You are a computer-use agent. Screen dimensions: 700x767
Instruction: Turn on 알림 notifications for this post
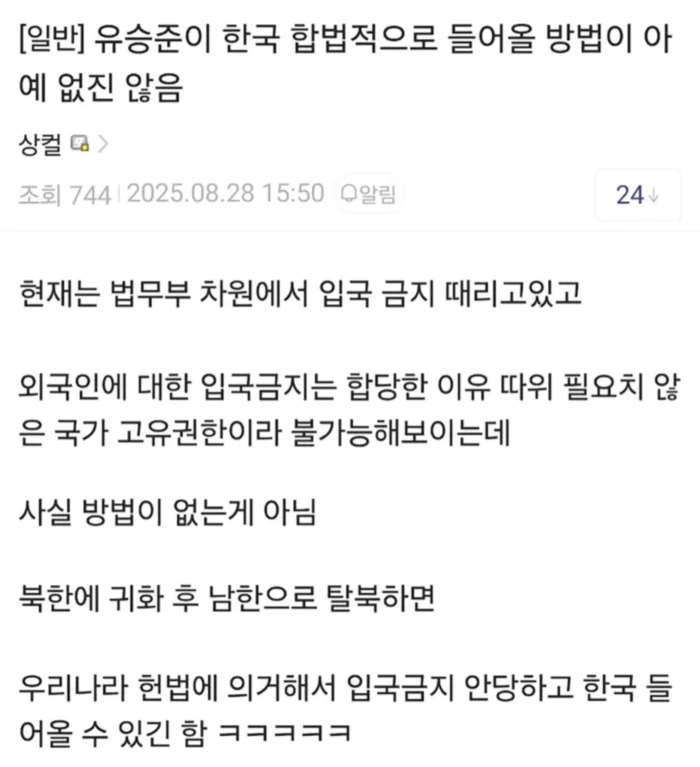click(x=369, y=194)
